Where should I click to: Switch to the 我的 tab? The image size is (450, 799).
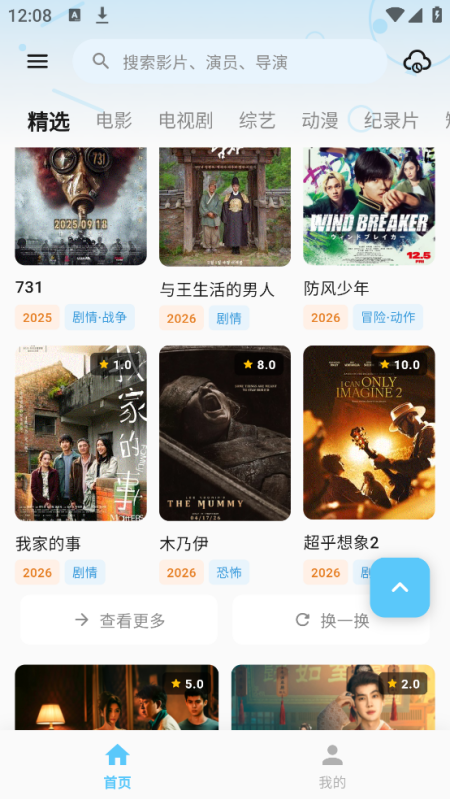(x=332, y=766)
